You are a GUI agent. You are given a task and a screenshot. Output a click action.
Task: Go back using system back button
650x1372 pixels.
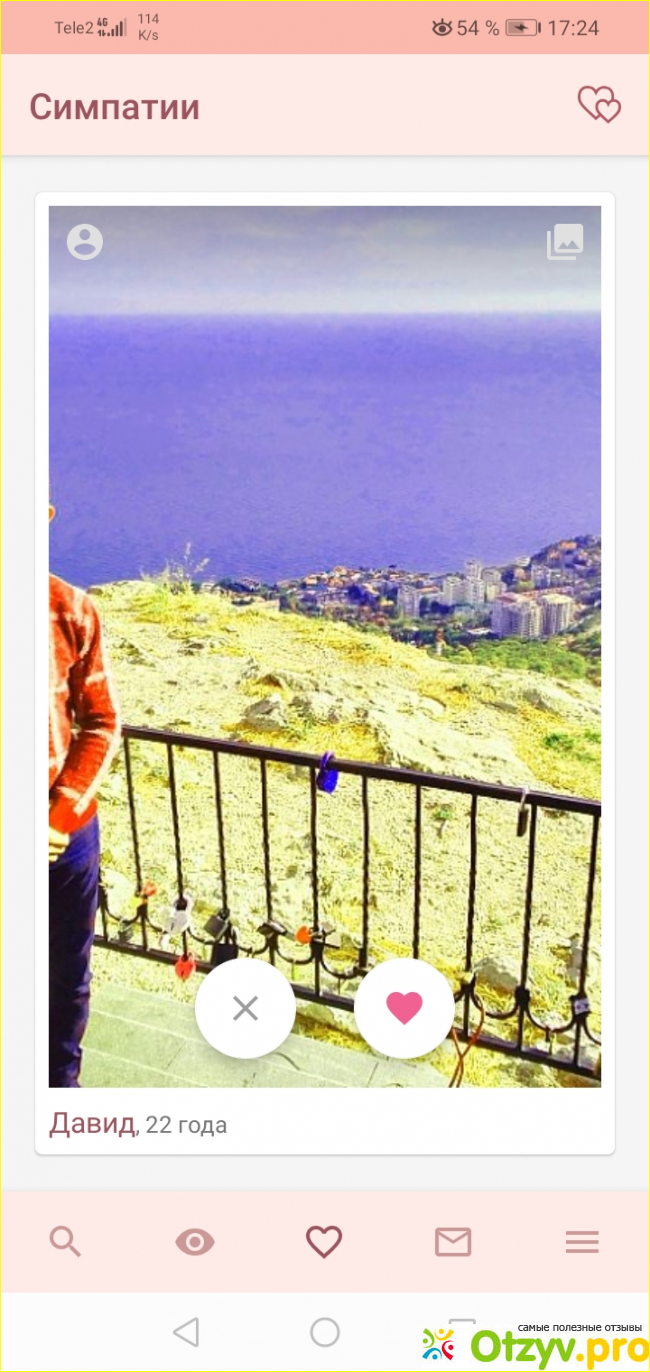(x=186, y=1332)
